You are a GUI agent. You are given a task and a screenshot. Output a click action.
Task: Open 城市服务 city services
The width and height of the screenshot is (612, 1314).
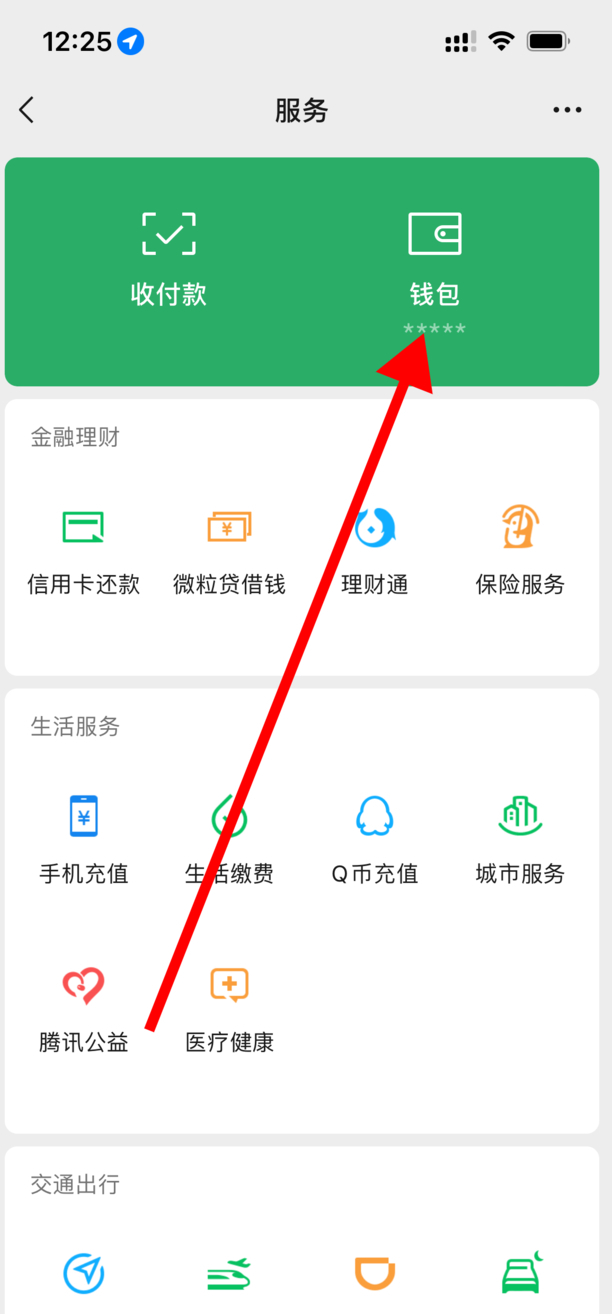point(520,838)
